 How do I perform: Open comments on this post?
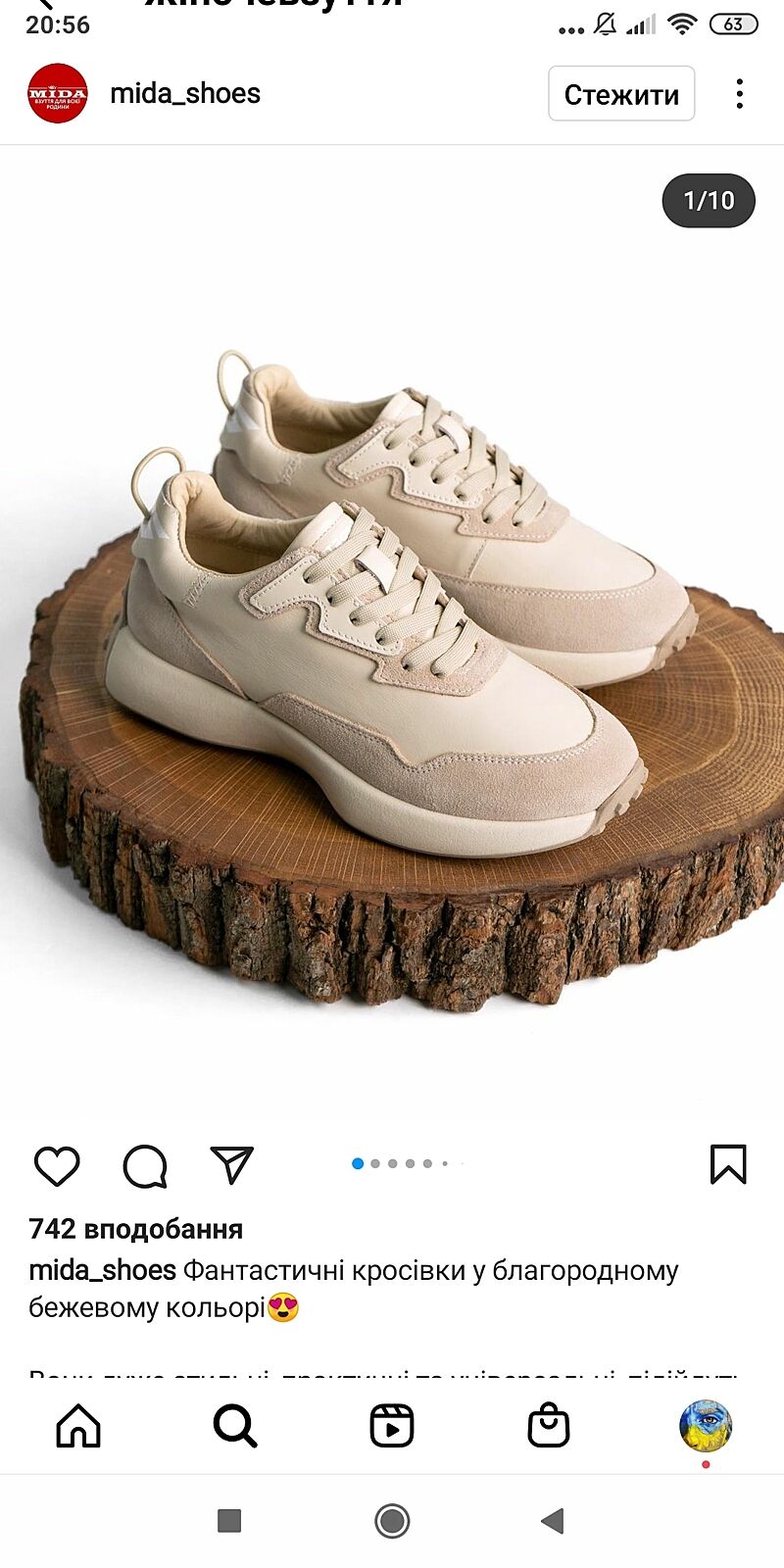click(145, 1166)
